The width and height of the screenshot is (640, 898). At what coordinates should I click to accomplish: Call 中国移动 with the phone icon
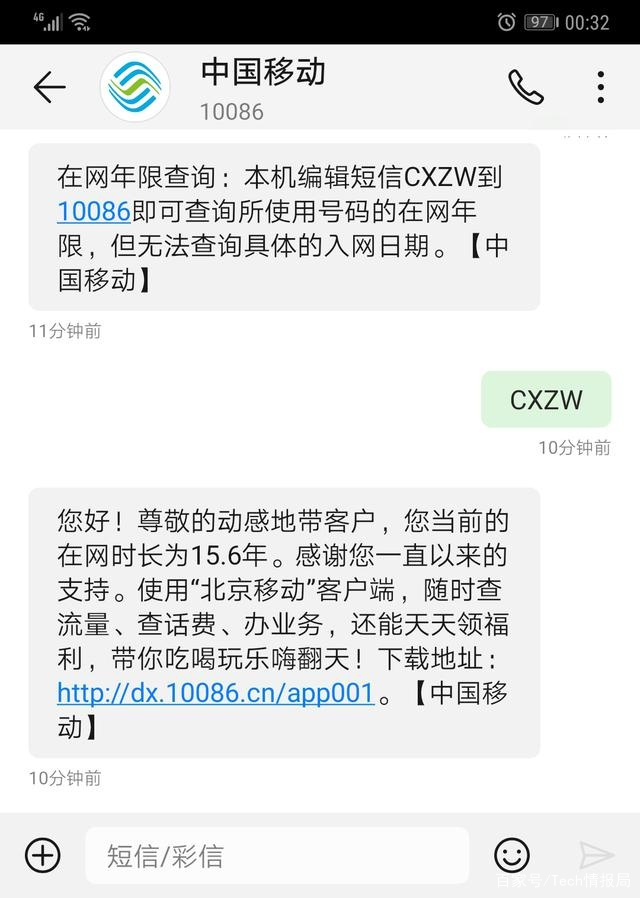point(525,87)
